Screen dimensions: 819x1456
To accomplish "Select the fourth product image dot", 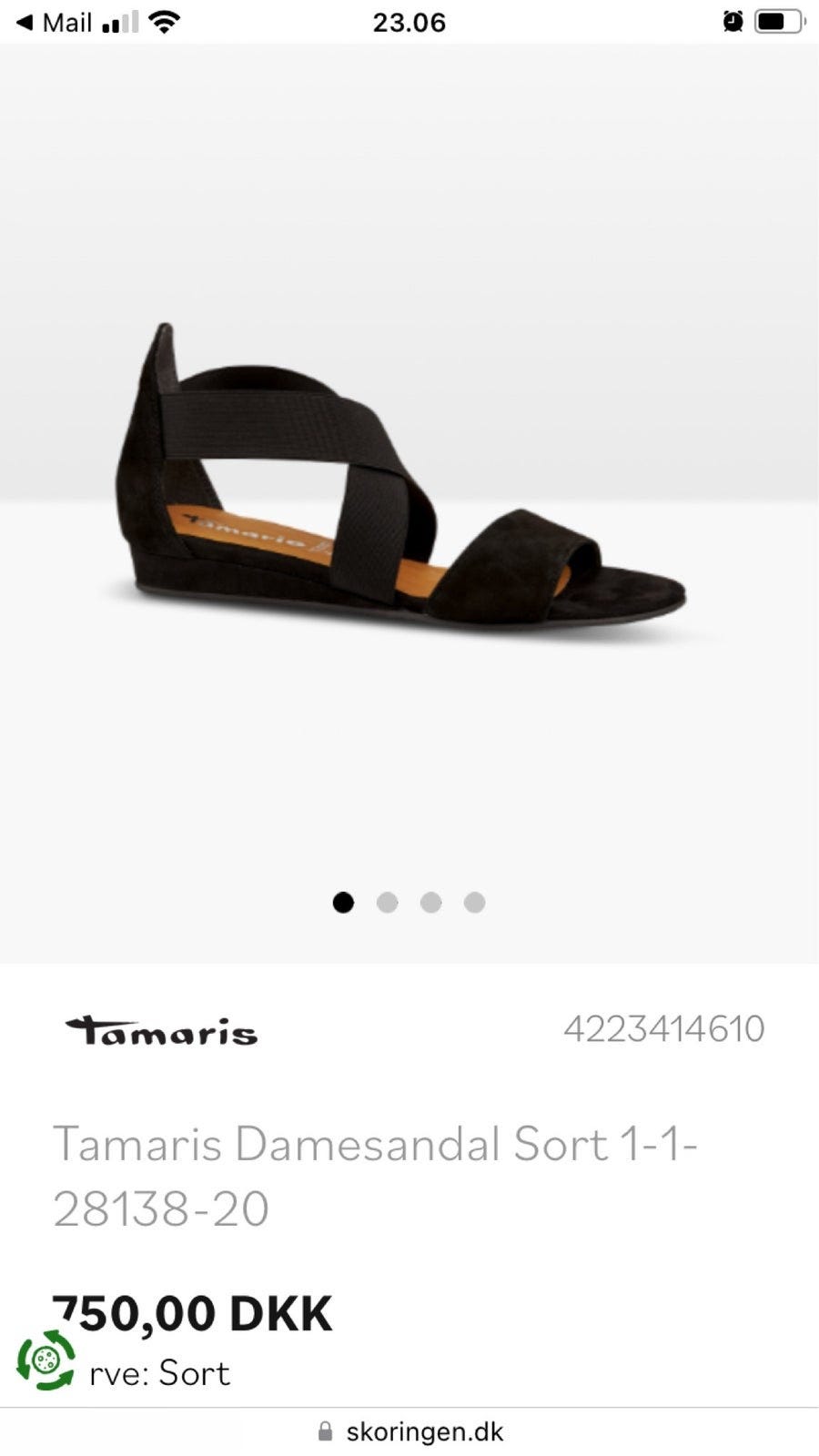I will 474,903.
